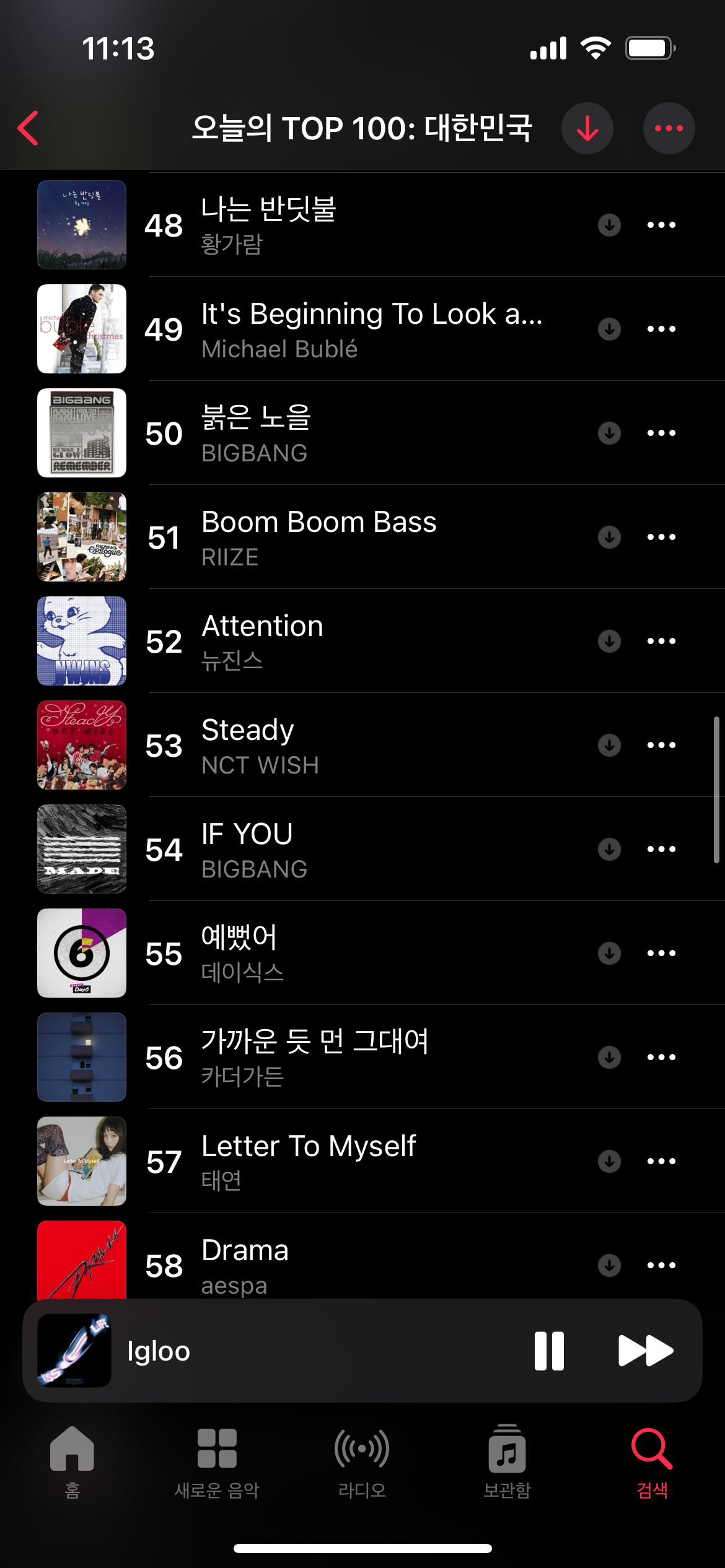Image resolution: width=725 pixels, height=1568 pixels.
Task: Switch to the 홈 tab
Action: (x=72, y=1461)
